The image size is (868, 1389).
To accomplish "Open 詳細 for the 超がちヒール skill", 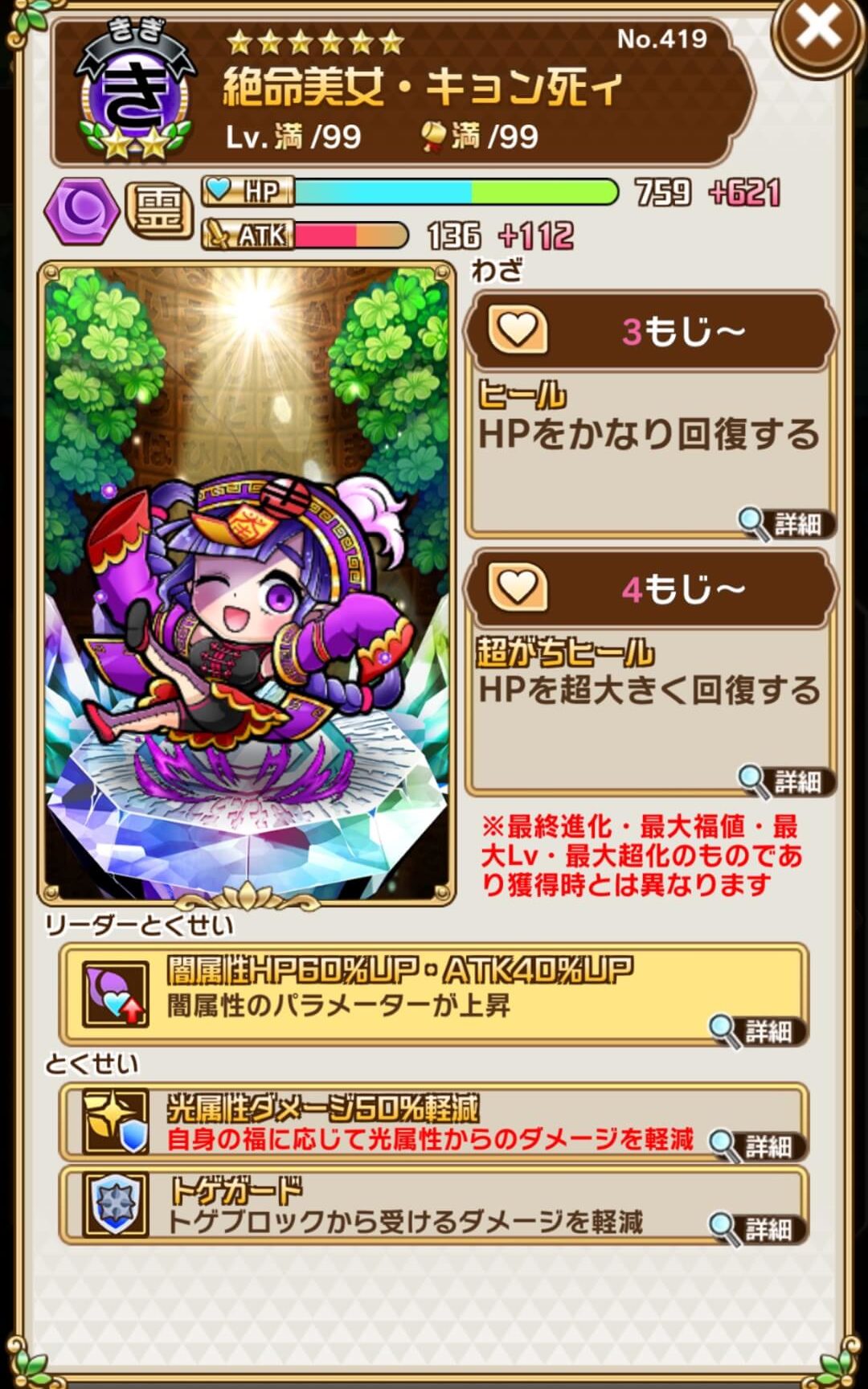I will coord(788,781).
